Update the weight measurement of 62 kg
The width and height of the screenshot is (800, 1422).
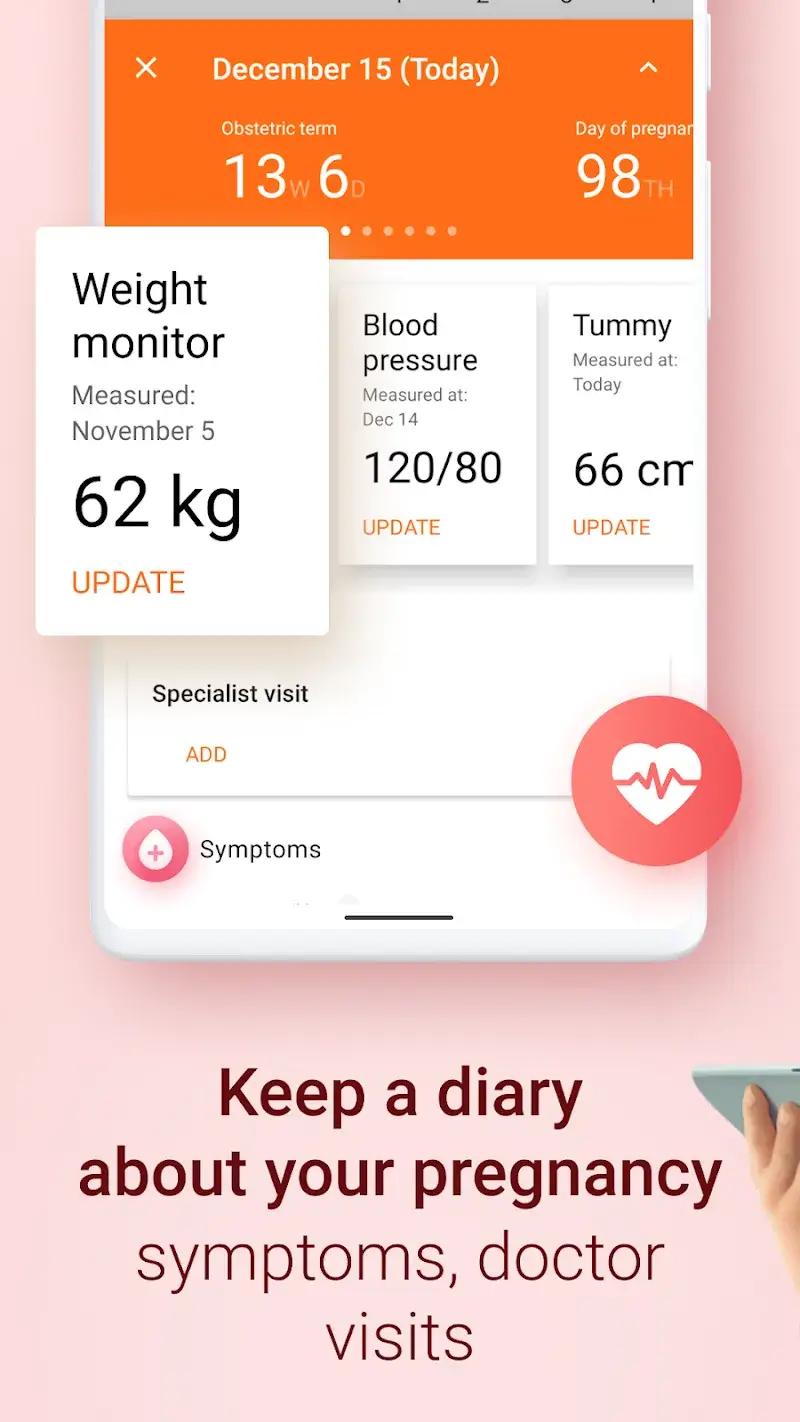[128, 582]
